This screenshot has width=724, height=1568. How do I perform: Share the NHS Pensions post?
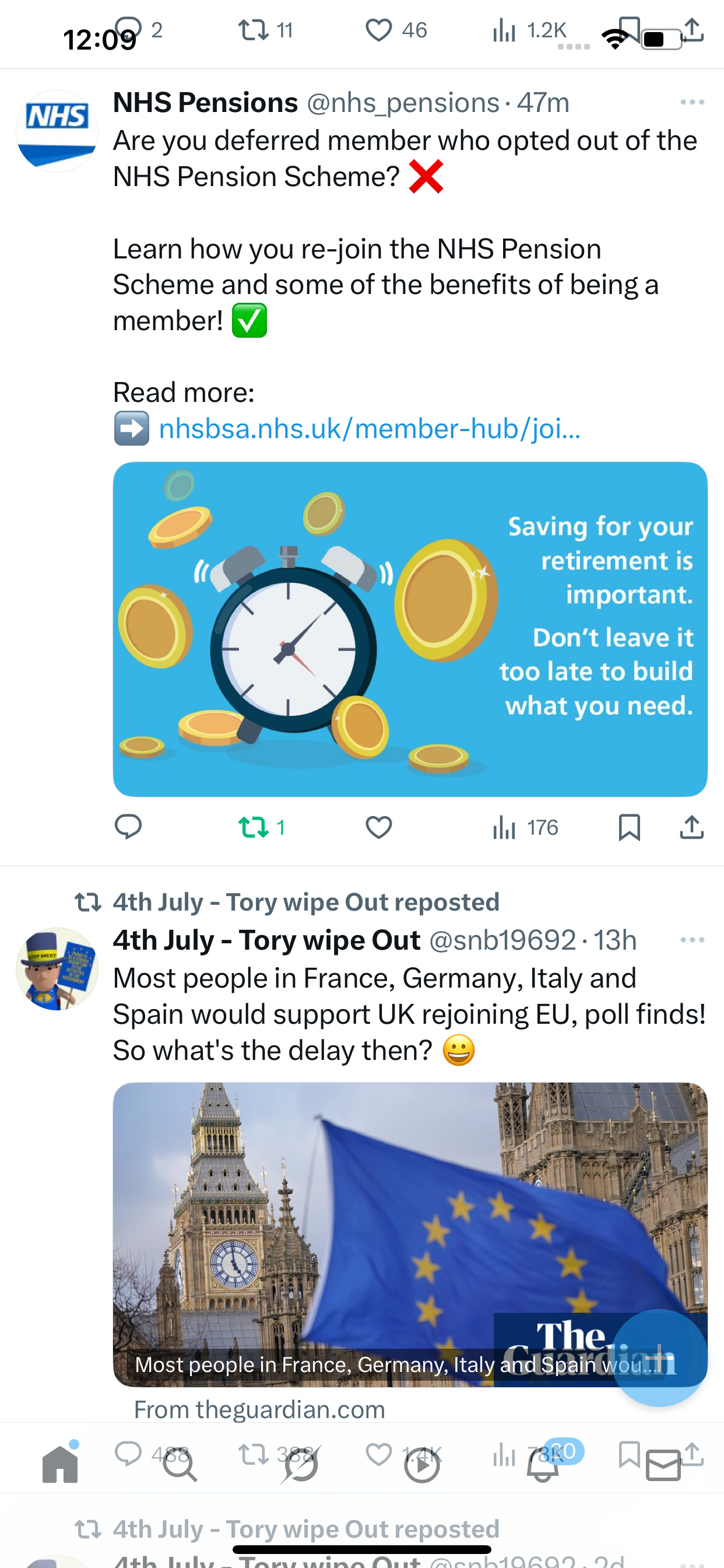(x=692, y=827)
